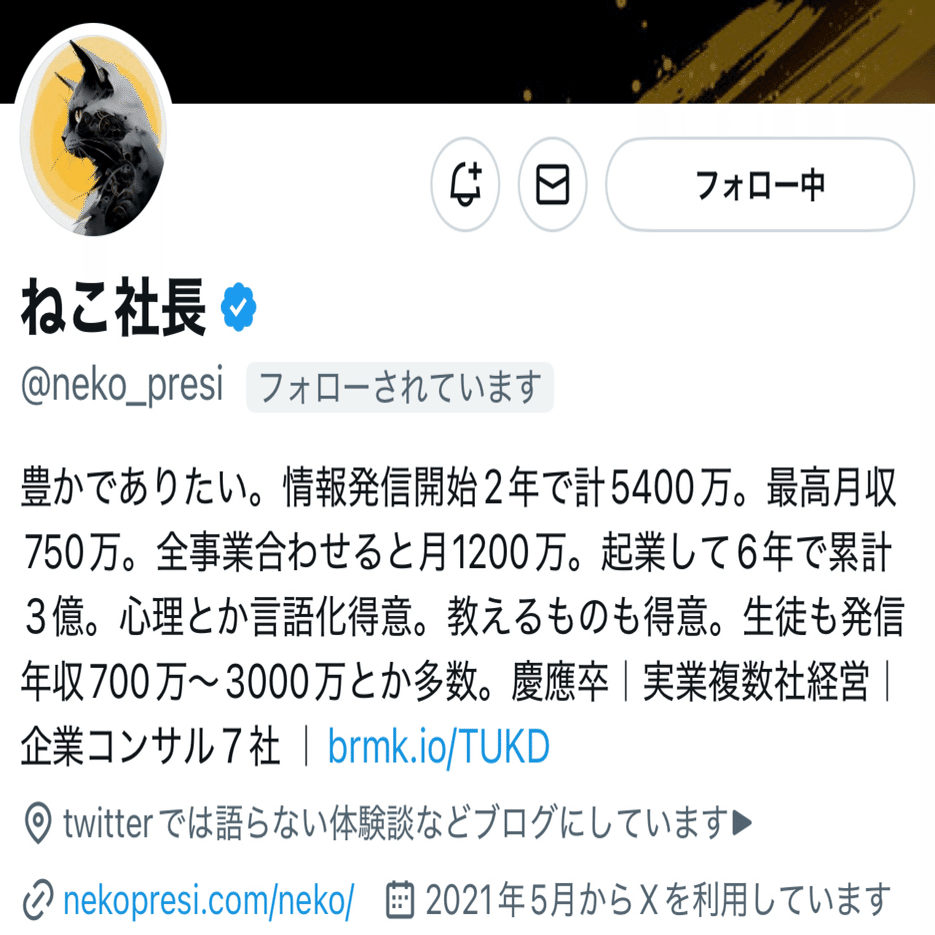Open the brmk.io/TUKD link in the bio
Image resolution: width=935 pixels, height=935 pixels.
[x=438, y=747]
